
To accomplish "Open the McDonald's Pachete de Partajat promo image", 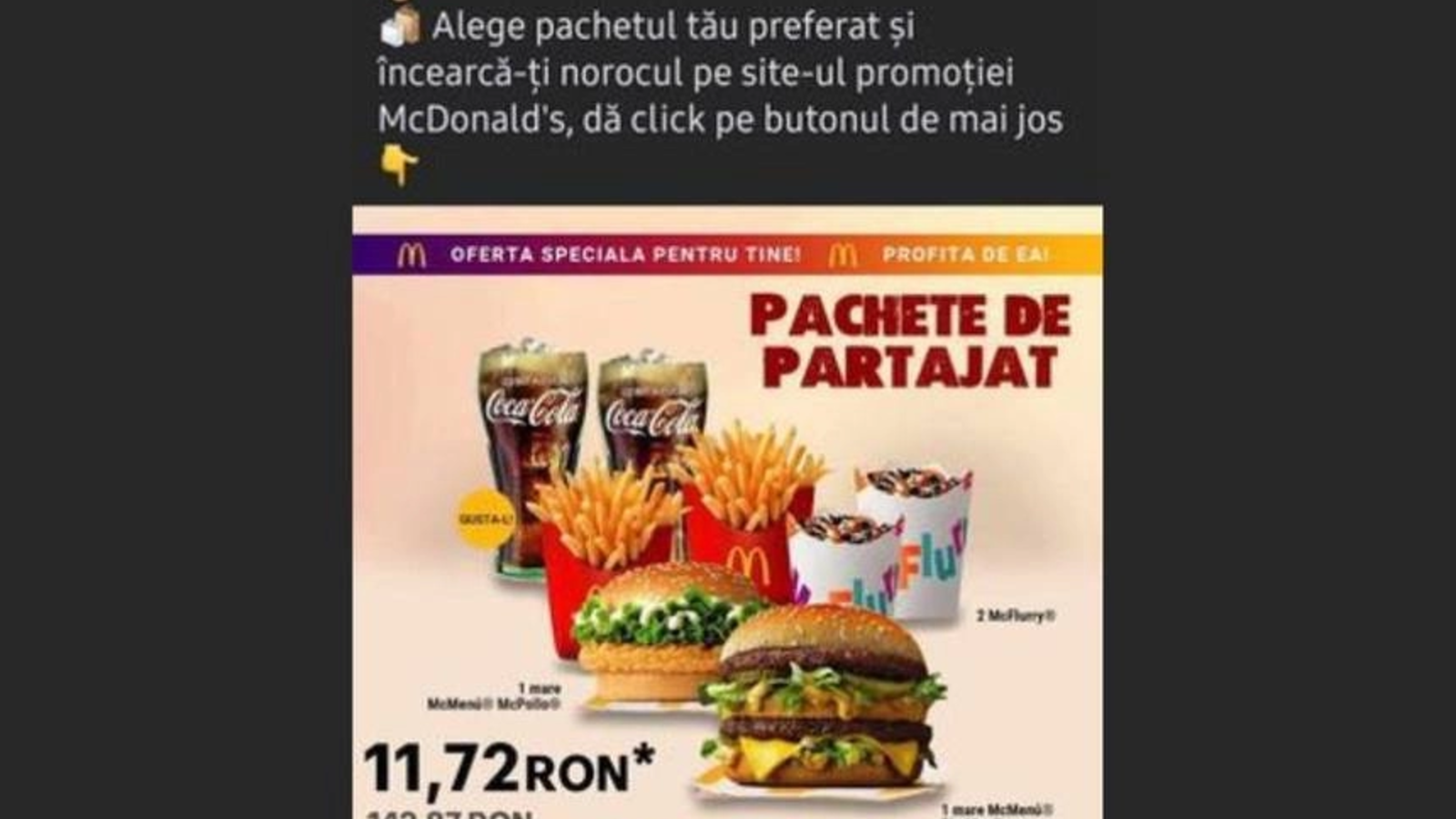I will 727,511.
